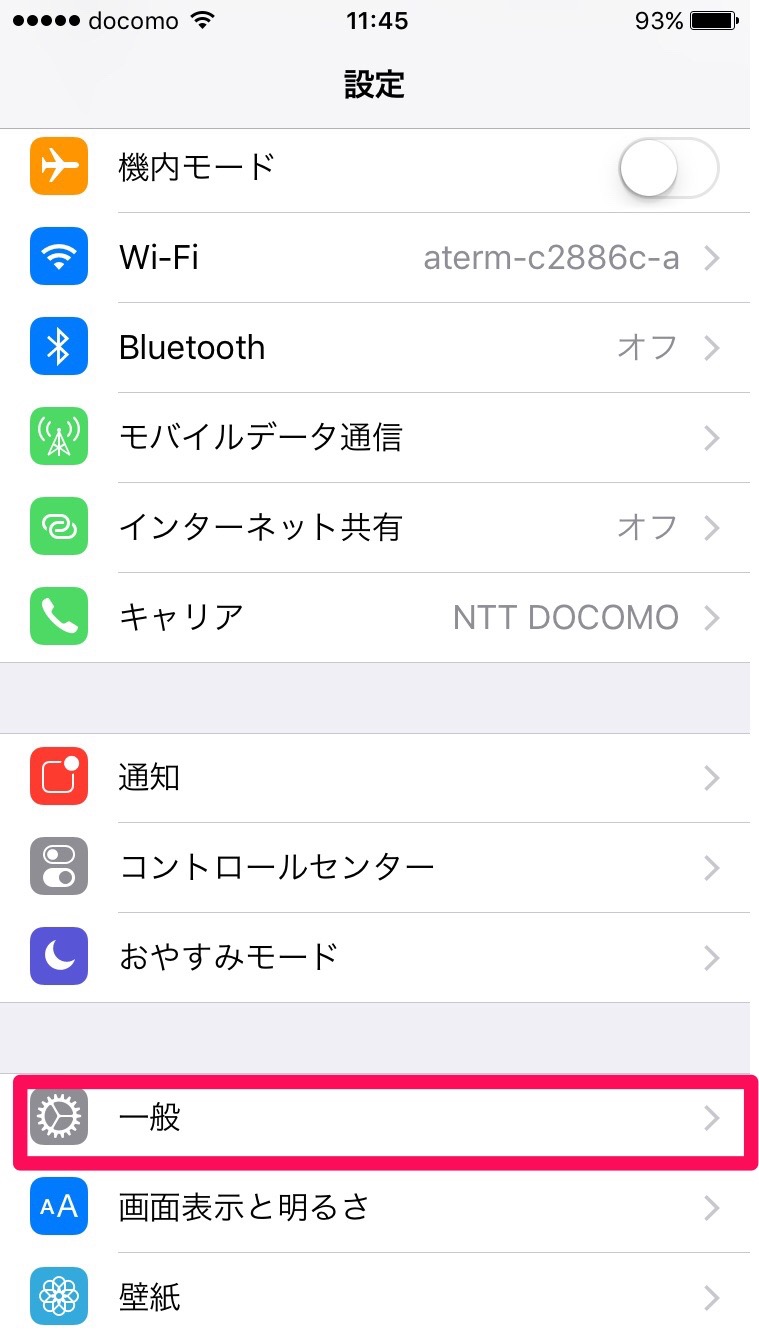Screen dimensions: 759x1334
Task: Open 通知 notifications settings
Action: [380, 777]
